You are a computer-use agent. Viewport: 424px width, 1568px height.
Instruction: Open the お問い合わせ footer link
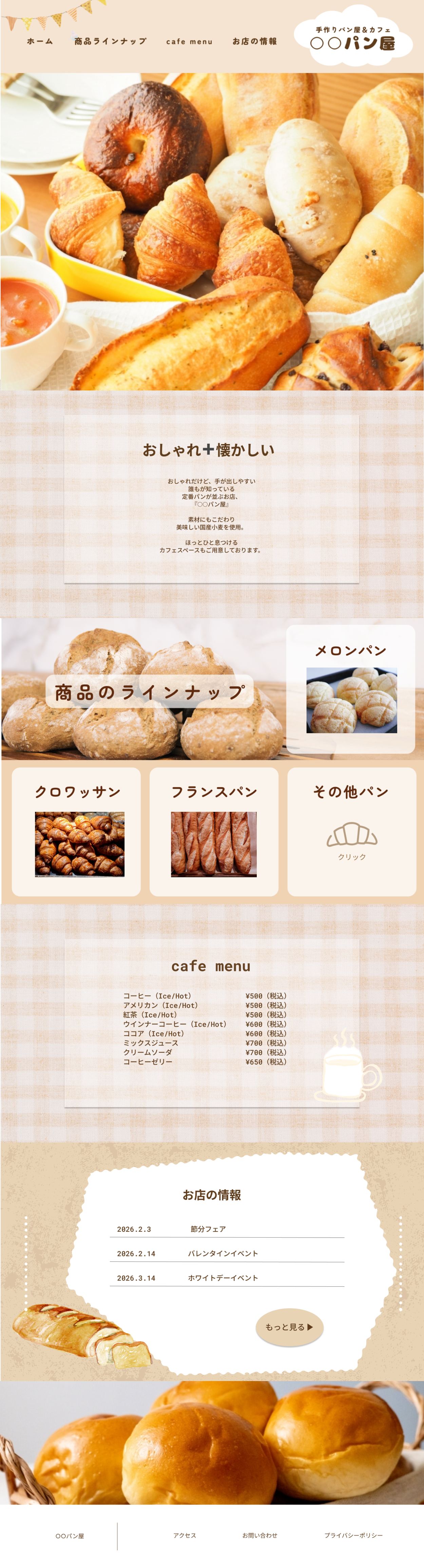[260, 1535]
